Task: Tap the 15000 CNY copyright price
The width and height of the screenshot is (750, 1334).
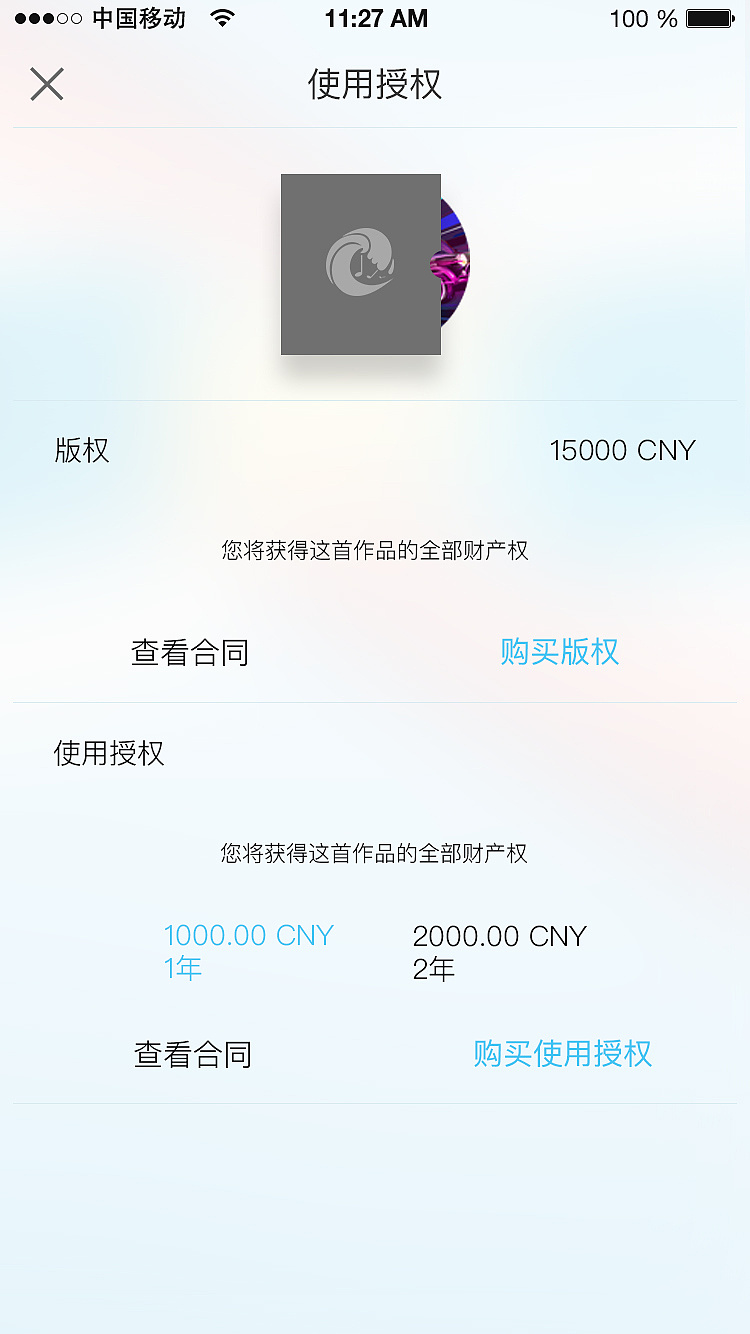Action: [x=622, y=451]
